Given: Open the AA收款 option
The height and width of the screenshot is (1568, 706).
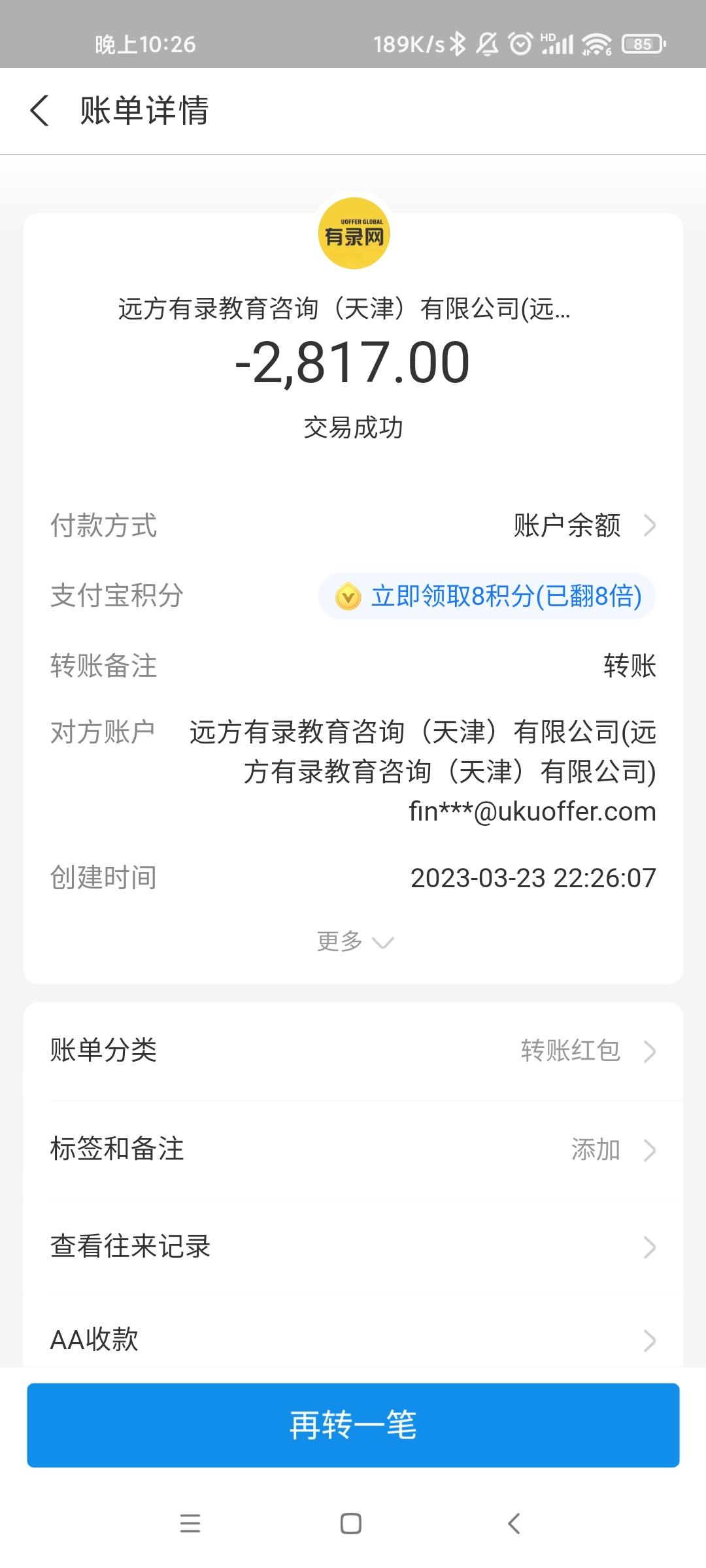Looking at the screenshot, I should coord(353,1339).
